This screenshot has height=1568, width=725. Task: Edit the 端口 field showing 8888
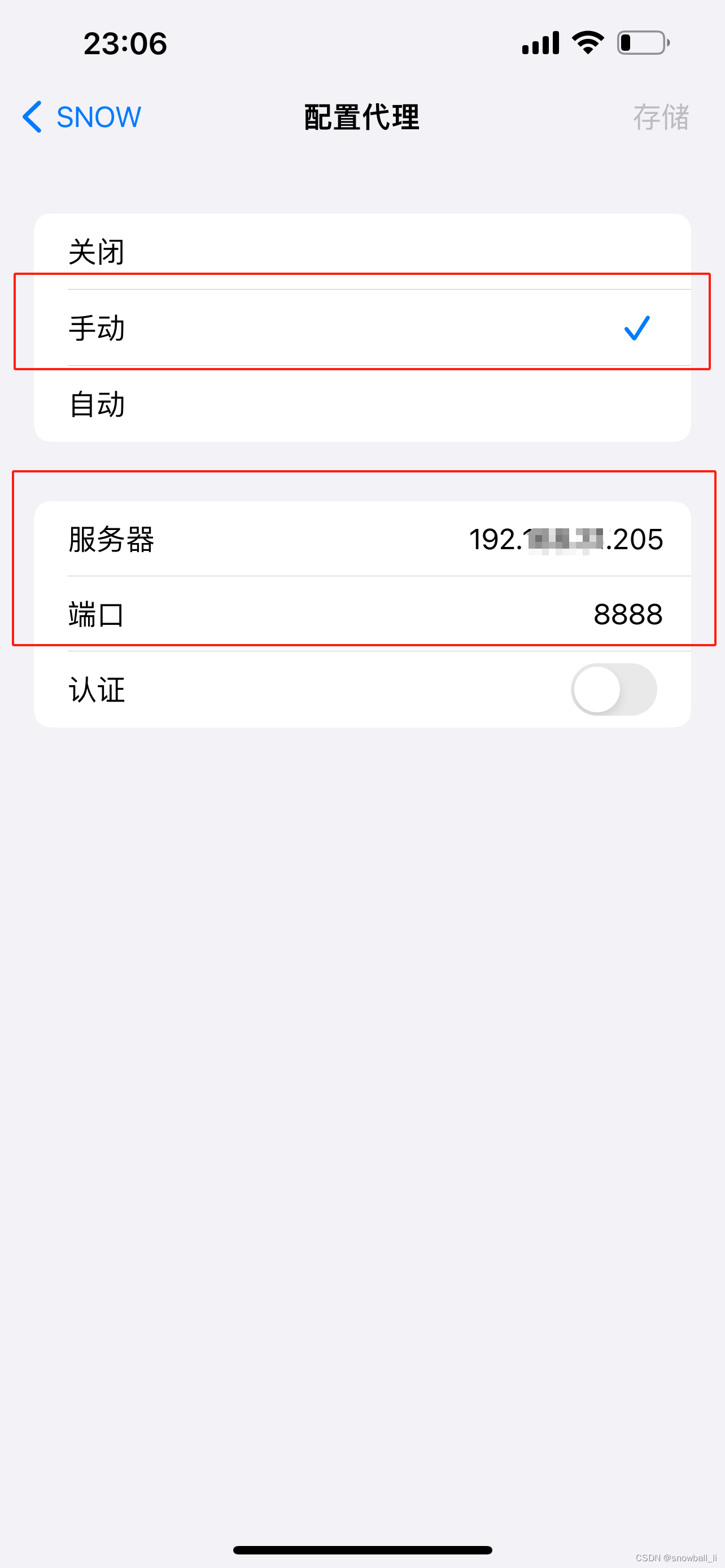pos(362,614)
